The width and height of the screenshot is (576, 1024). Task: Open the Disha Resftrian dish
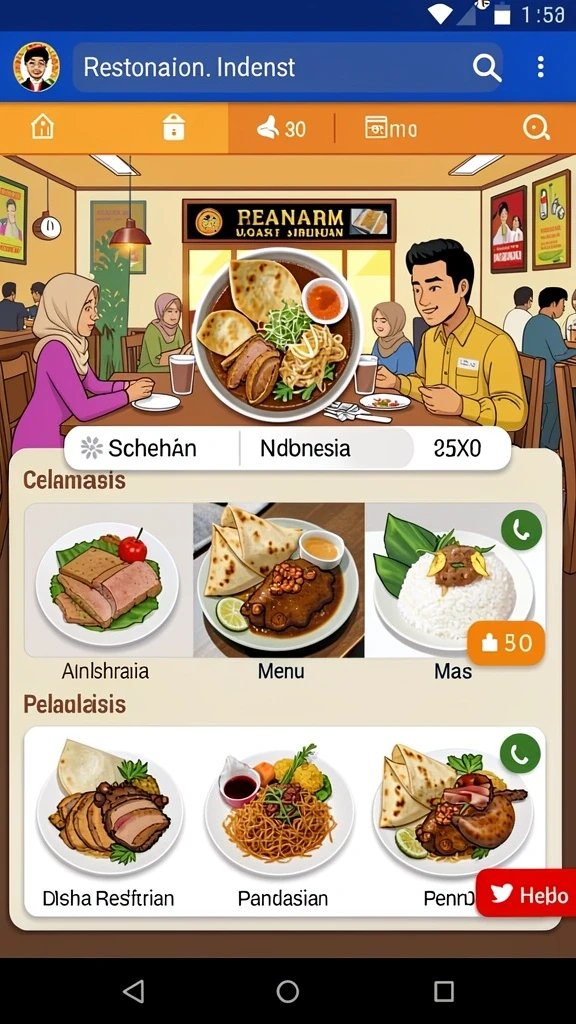[x=108, y=823]
